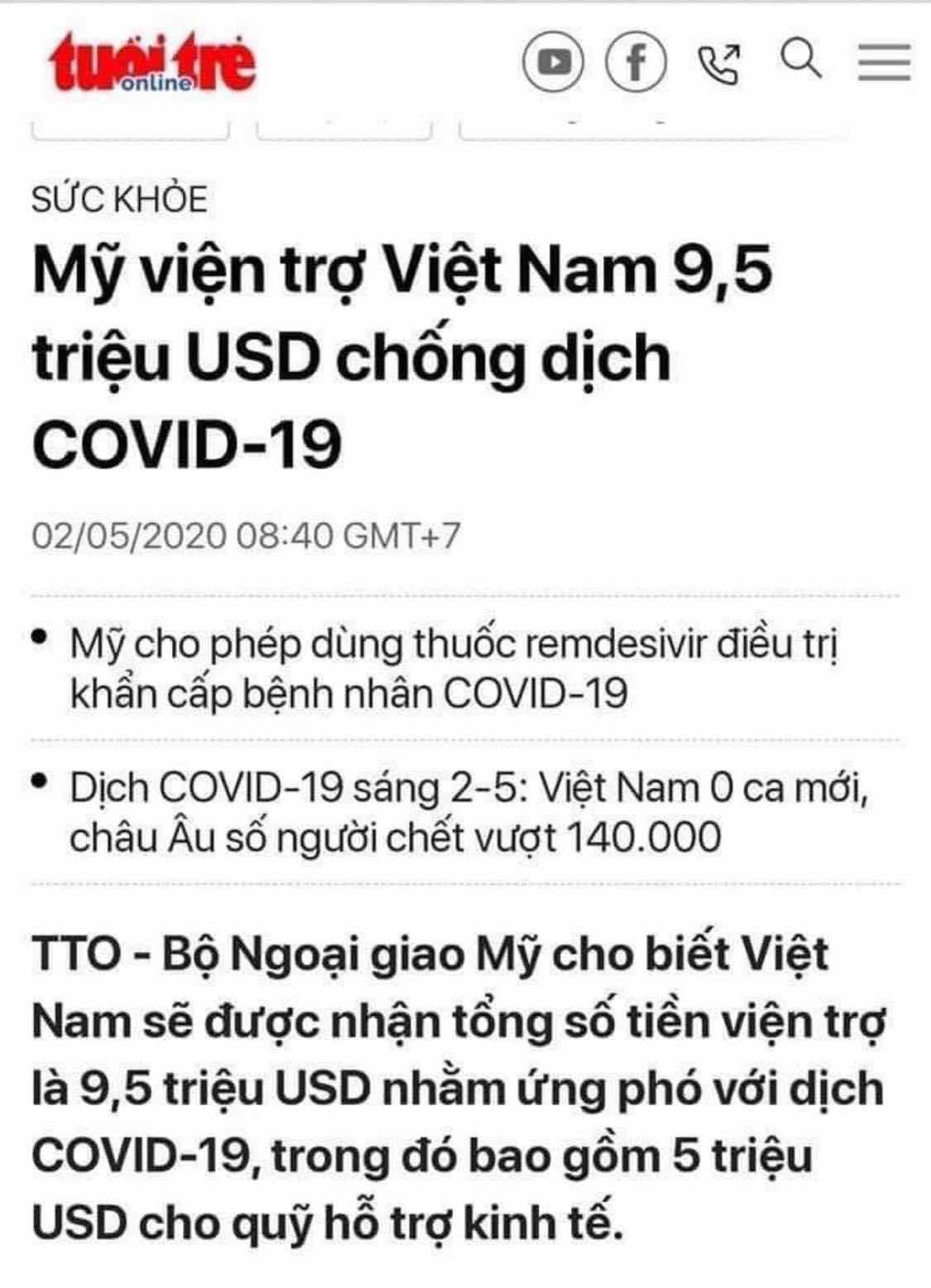Open the related article about remdesivir
The width and height of the screenshot is (931, 1288).
[454, 668]
